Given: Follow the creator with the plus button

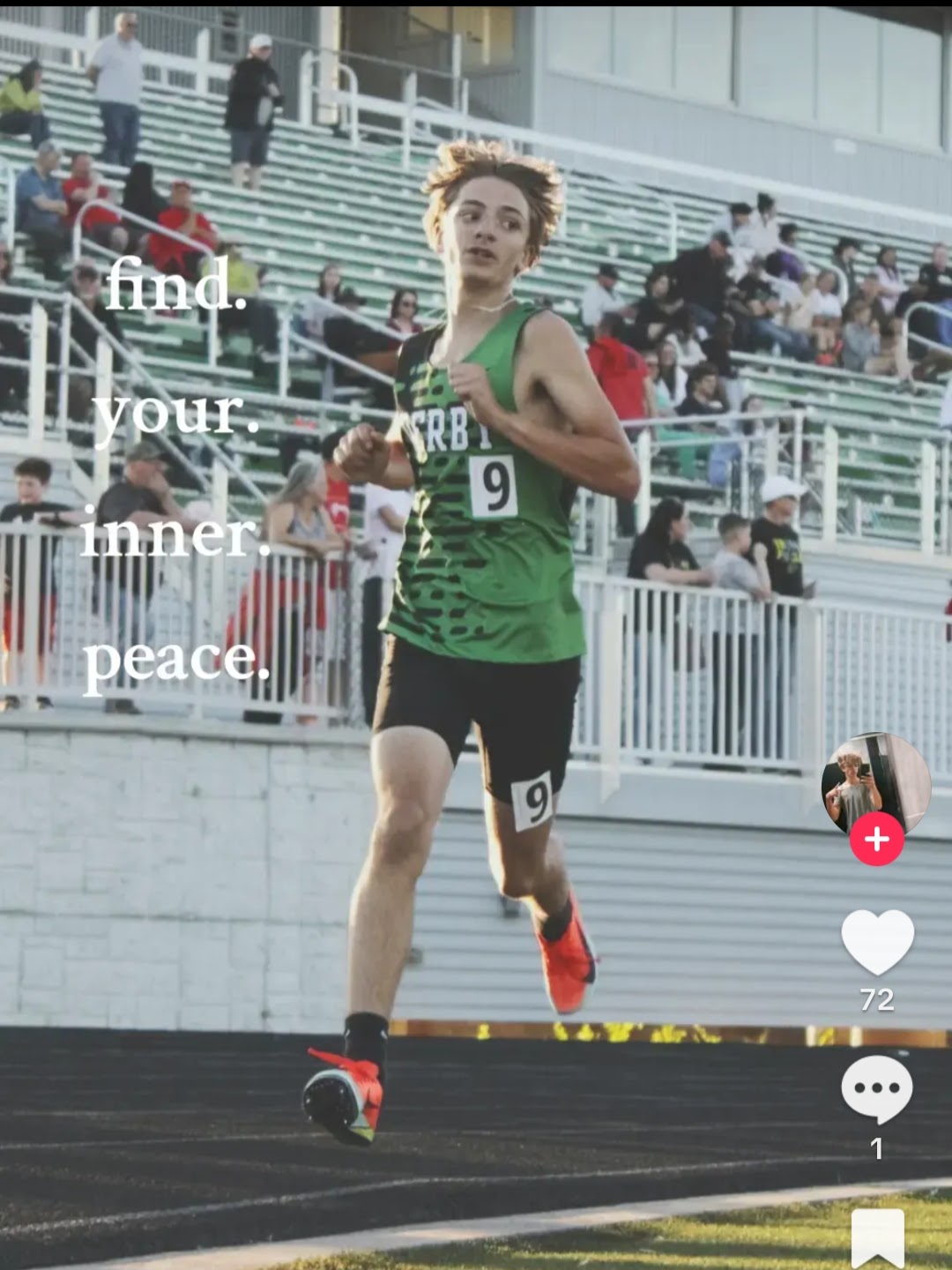Looking at the screenshot, I should [876, 839].
